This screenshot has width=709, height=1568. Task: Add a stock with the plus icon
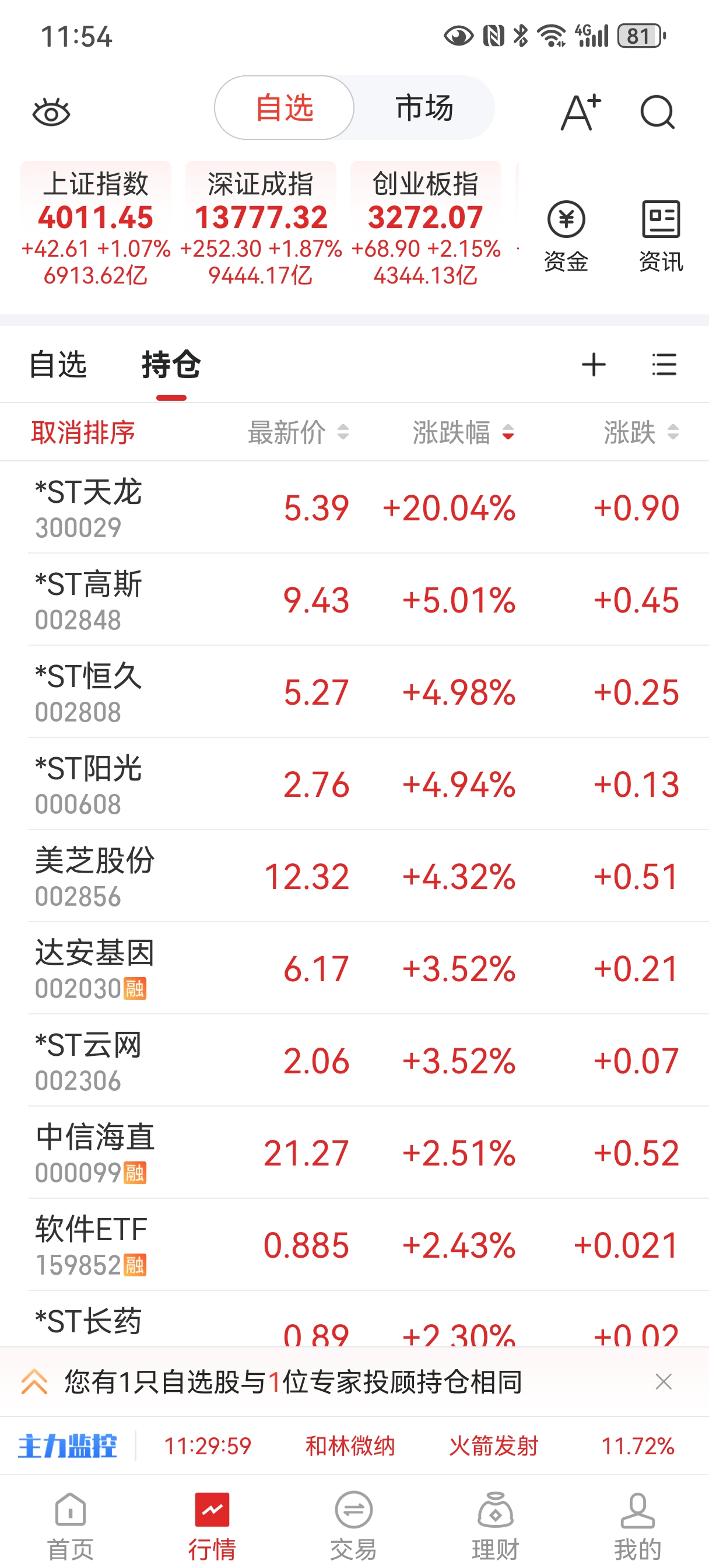(x=594, y=365)
